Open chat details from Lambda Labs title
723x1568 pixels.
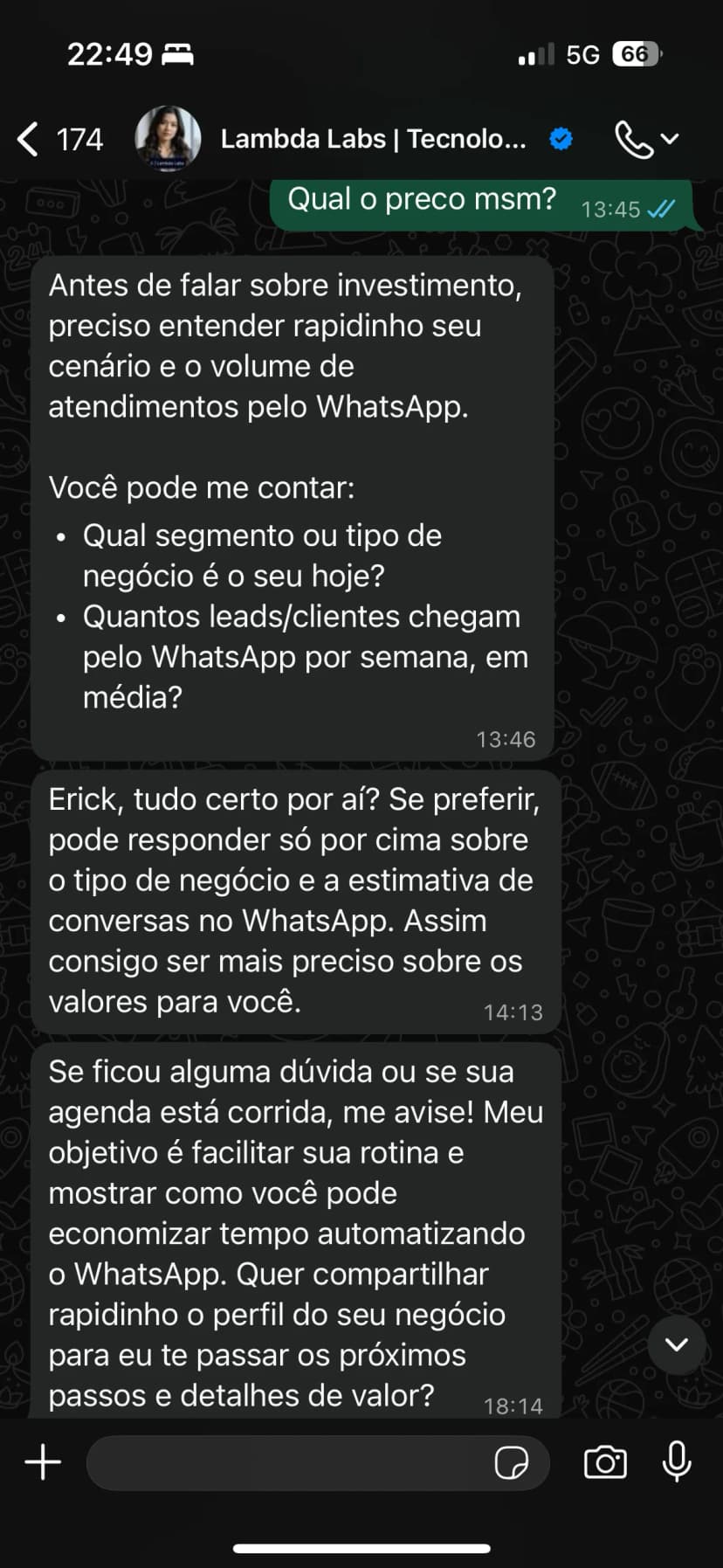[x=375, y=138]
